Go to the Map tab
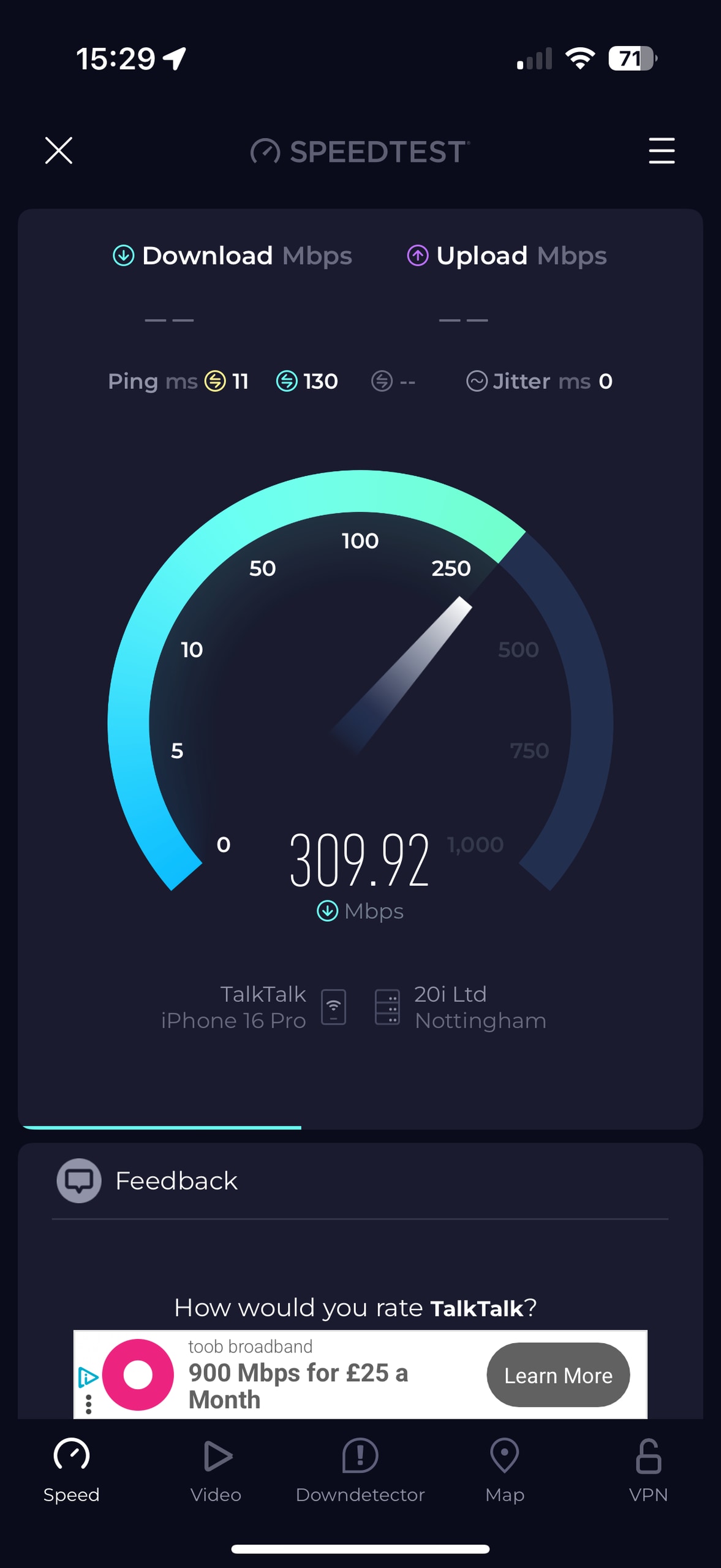Image resolution: width=721 pixels, height=1568 pixels. tap(505, 1471)
